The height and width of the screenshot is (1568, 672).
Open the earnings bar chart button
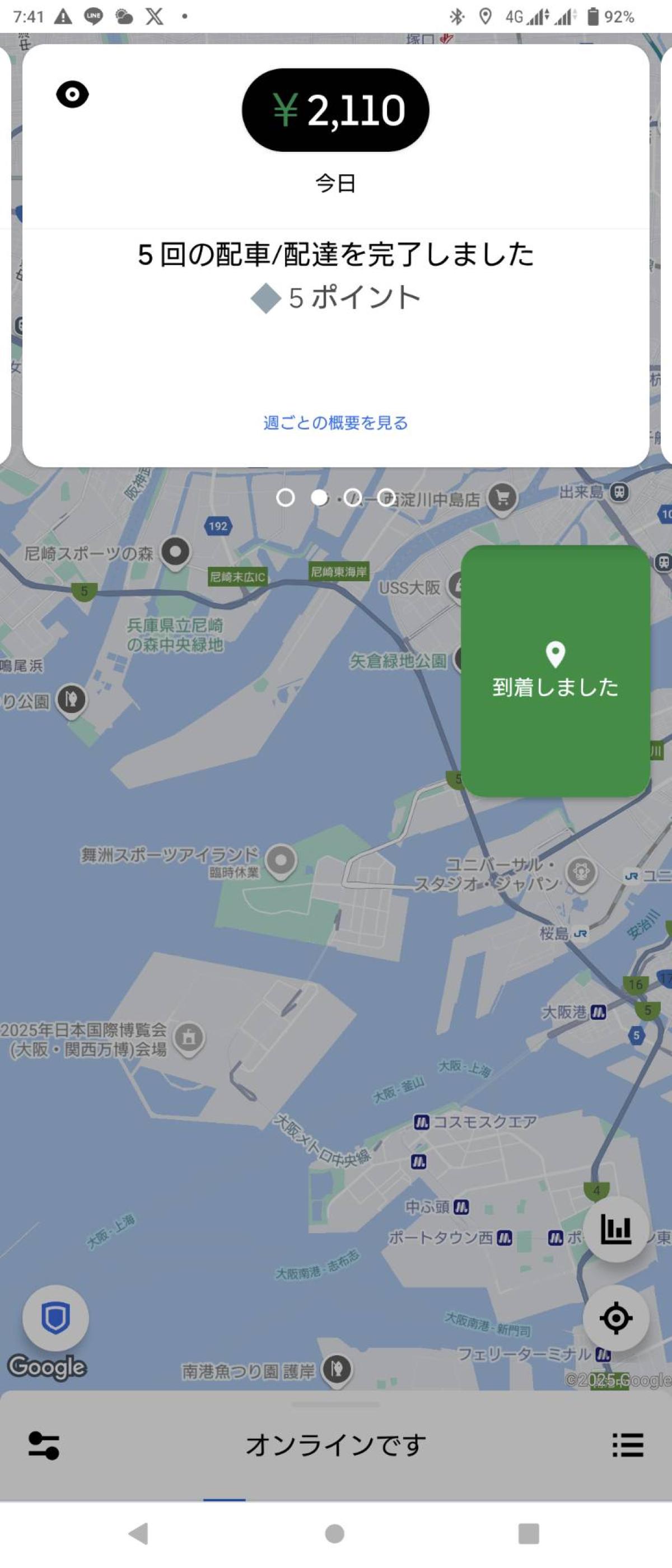pyautogui.click(x=615, y=1229)
